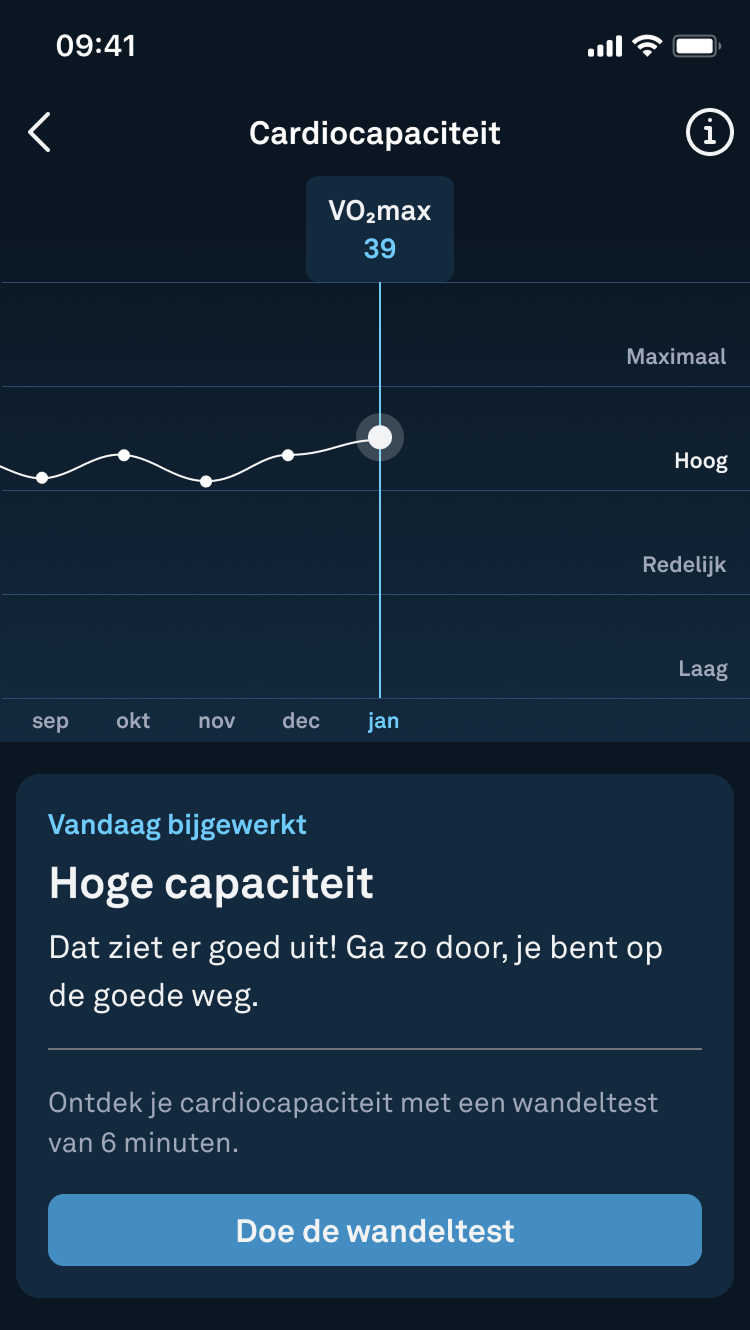Select the november data point on chart
This screenshot has width=750, height=1330.
(x=206, y=481)
